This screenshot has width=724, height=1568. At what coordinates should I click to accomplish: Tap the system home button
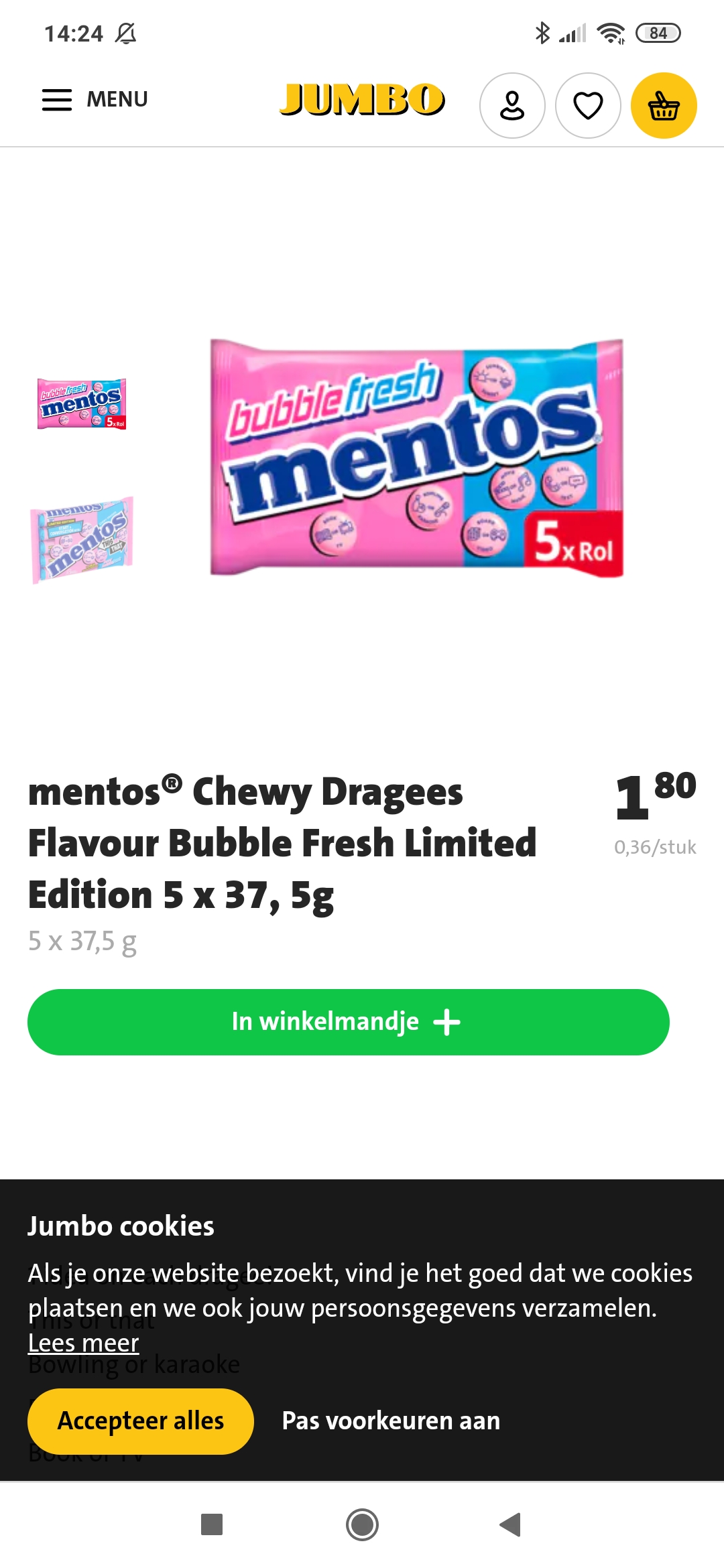[x=362, y=1524]
